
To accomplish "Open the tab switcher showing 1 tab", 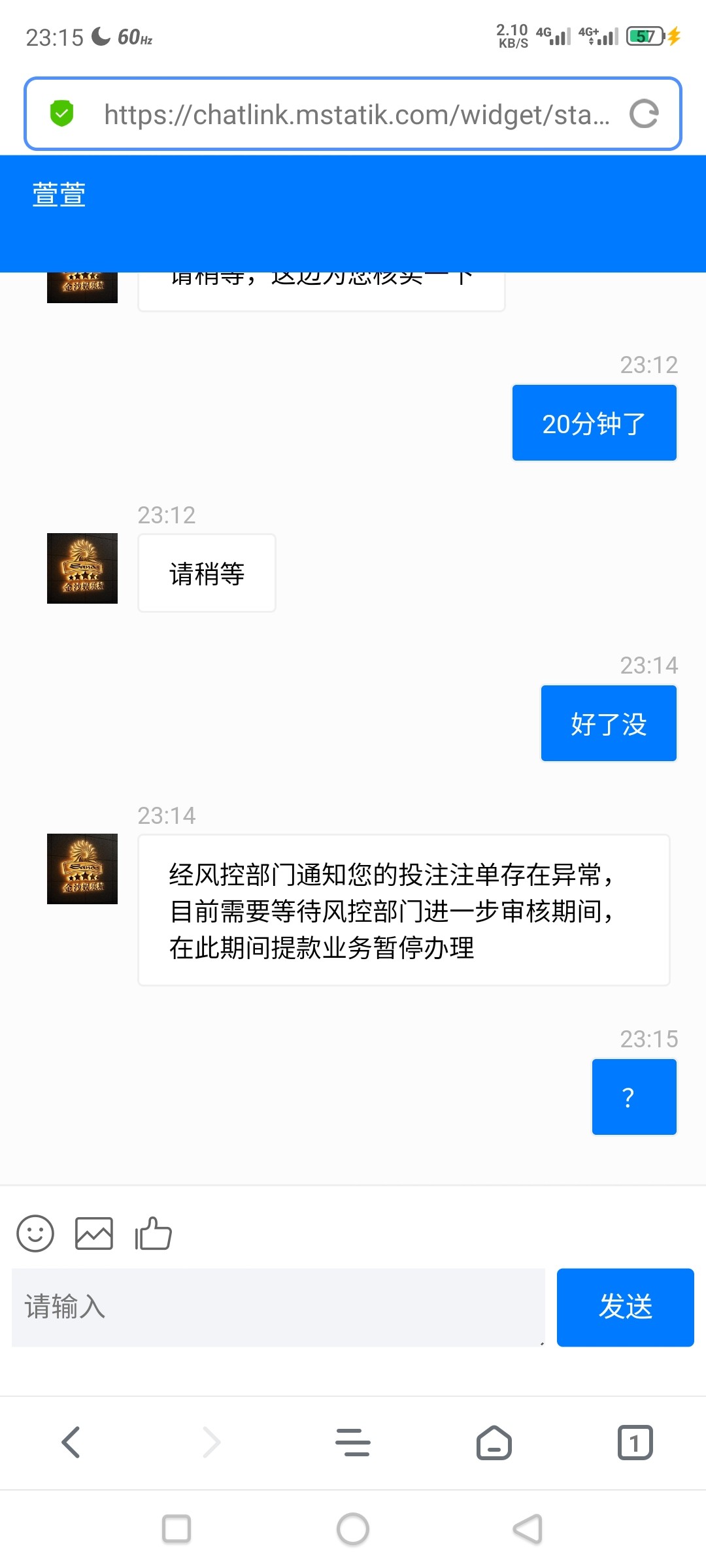I will [x=635, y=1443].
